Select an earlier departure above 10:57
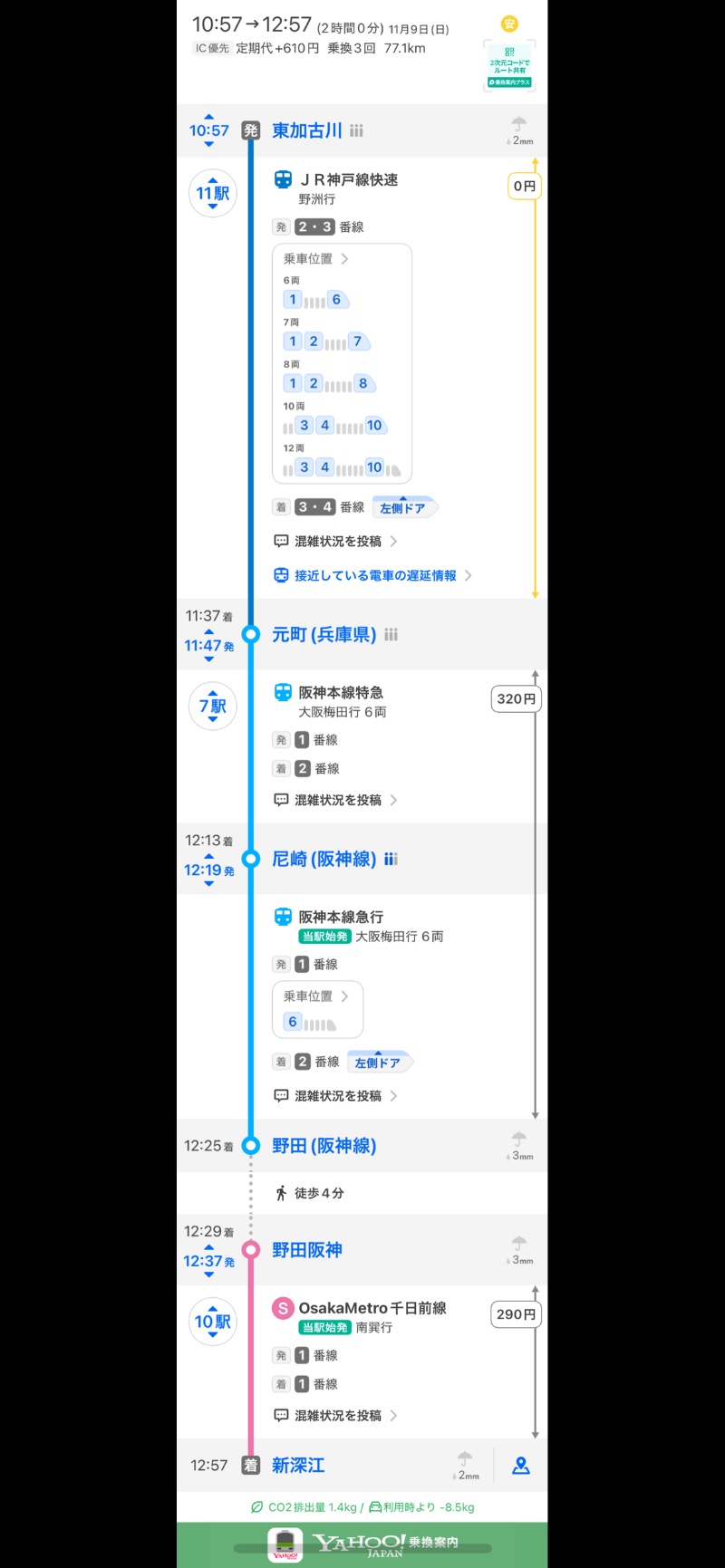This screenshot has width=725, height=1568. tap(209, 117)
